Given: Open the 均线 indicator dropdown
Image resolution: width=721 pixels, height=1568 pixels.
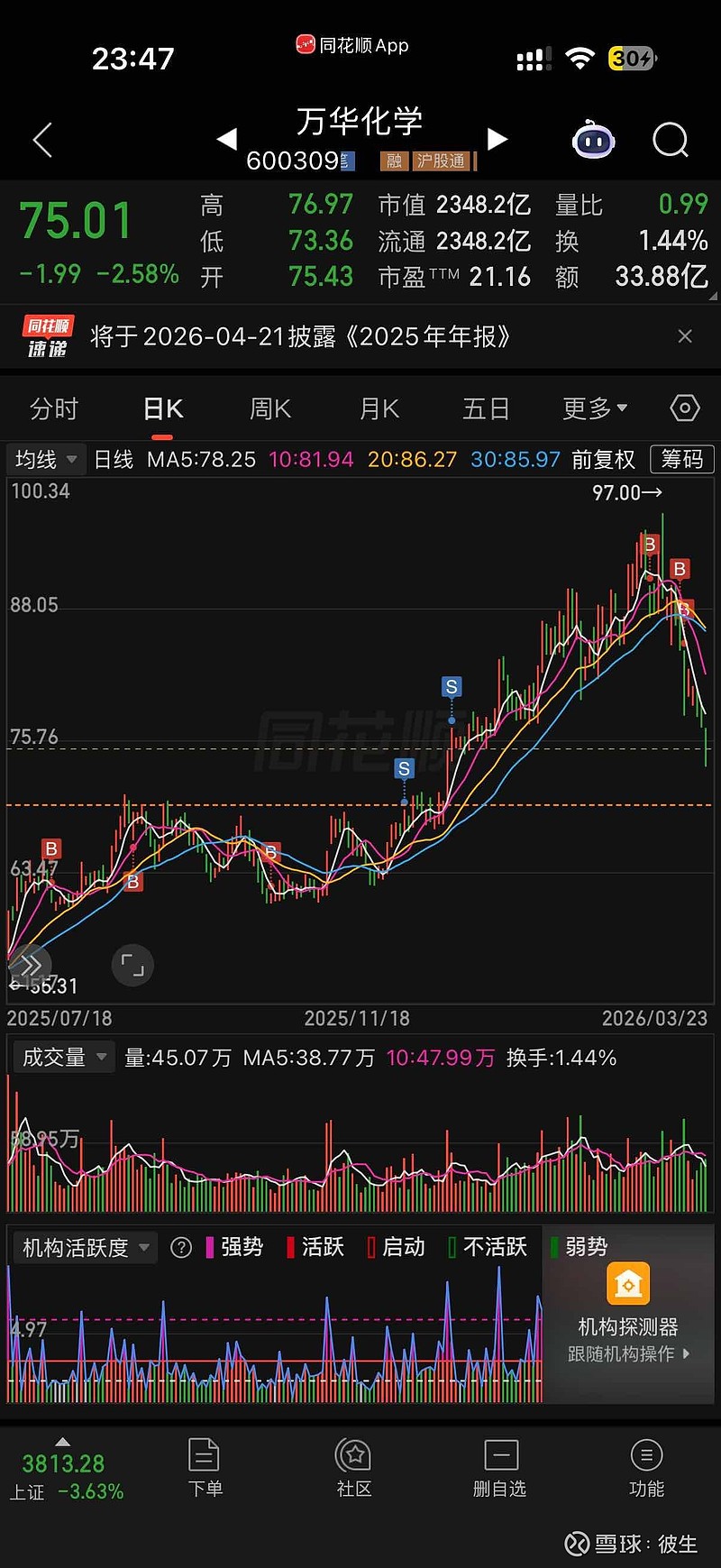Looking at the screenshot, I should click(x=44, y=459).
